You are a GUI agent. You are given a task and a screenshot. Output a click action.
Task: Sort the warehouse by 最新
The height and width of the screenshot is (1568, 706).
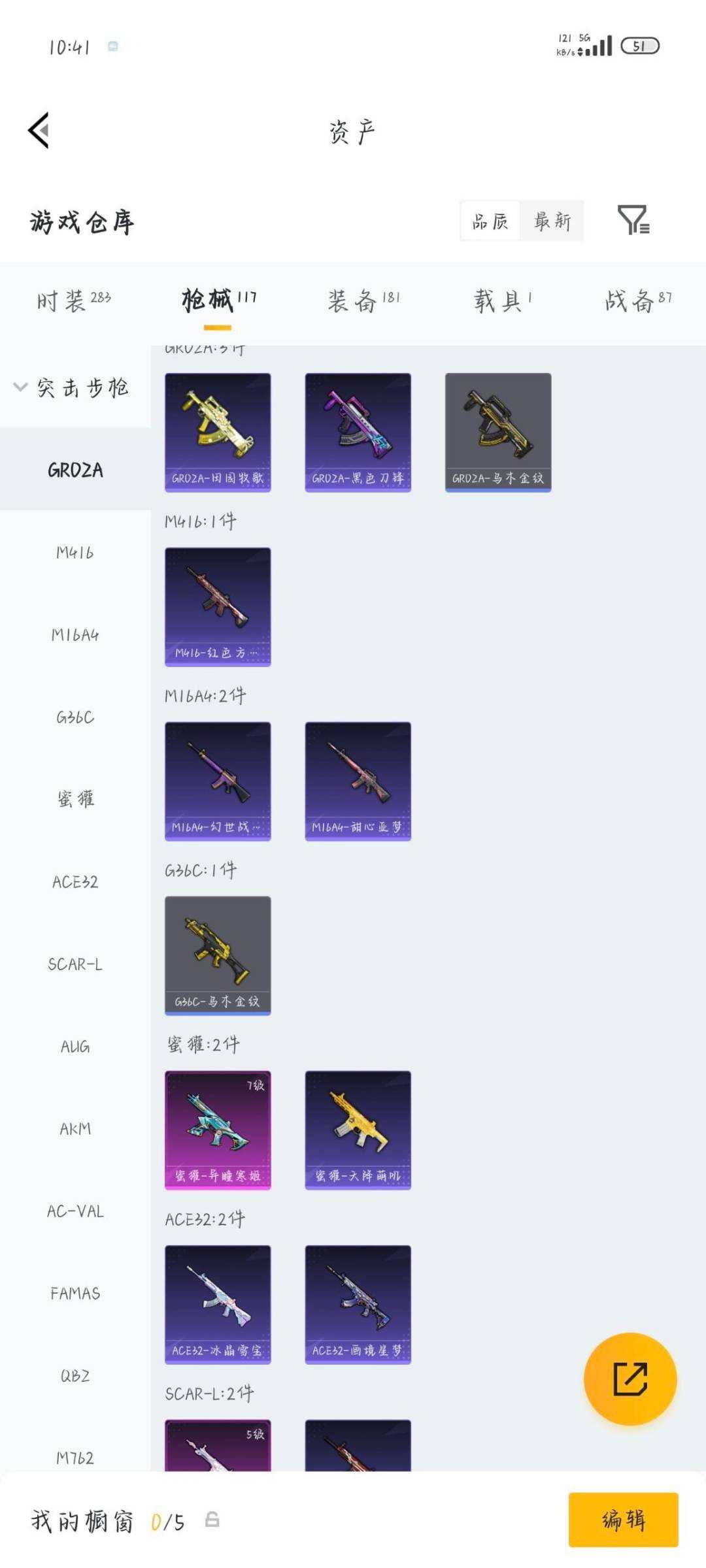(x=552, y=221)
